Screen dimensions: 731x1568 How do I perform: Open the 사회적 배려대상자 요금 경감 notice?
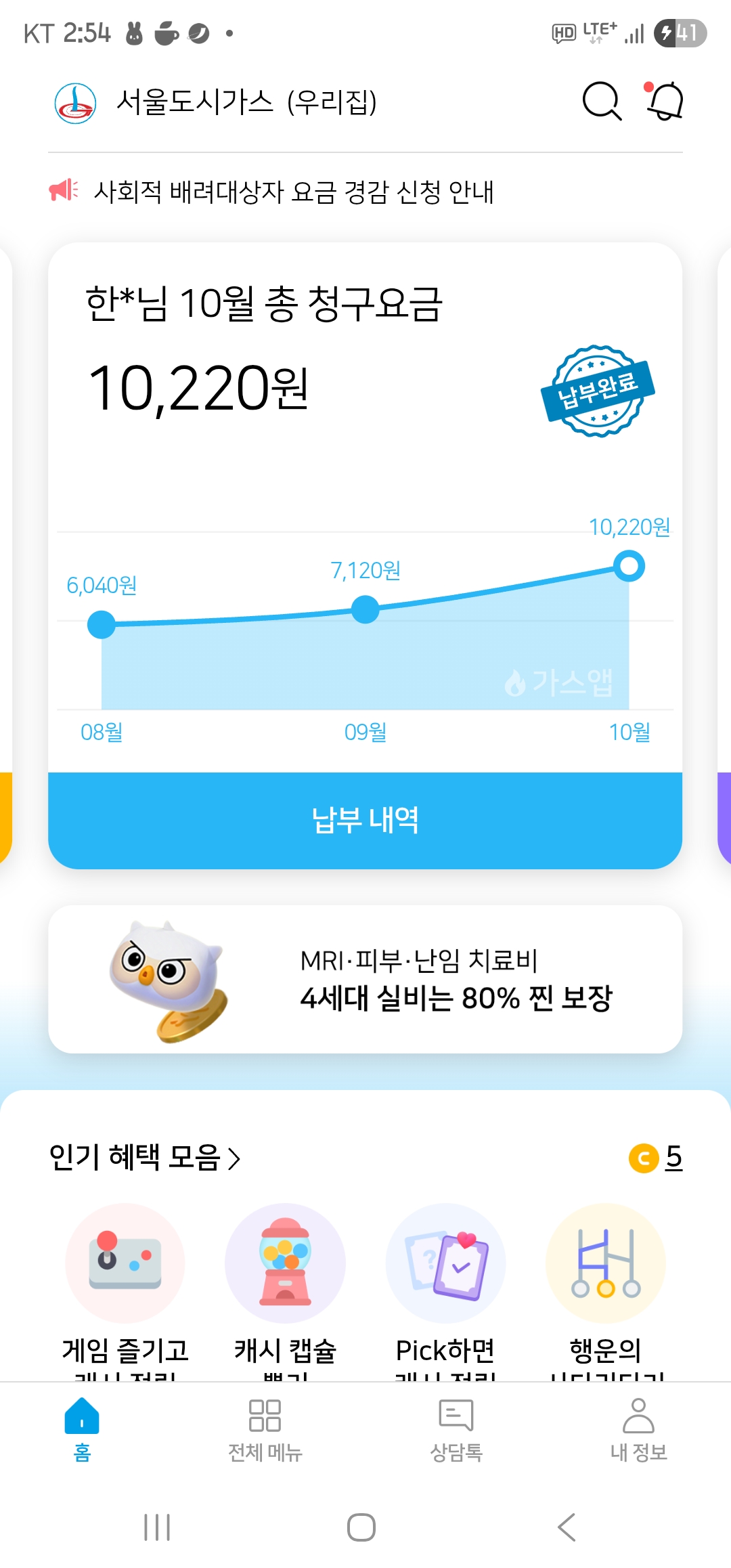pyautogui.click(x=293, y=192)
